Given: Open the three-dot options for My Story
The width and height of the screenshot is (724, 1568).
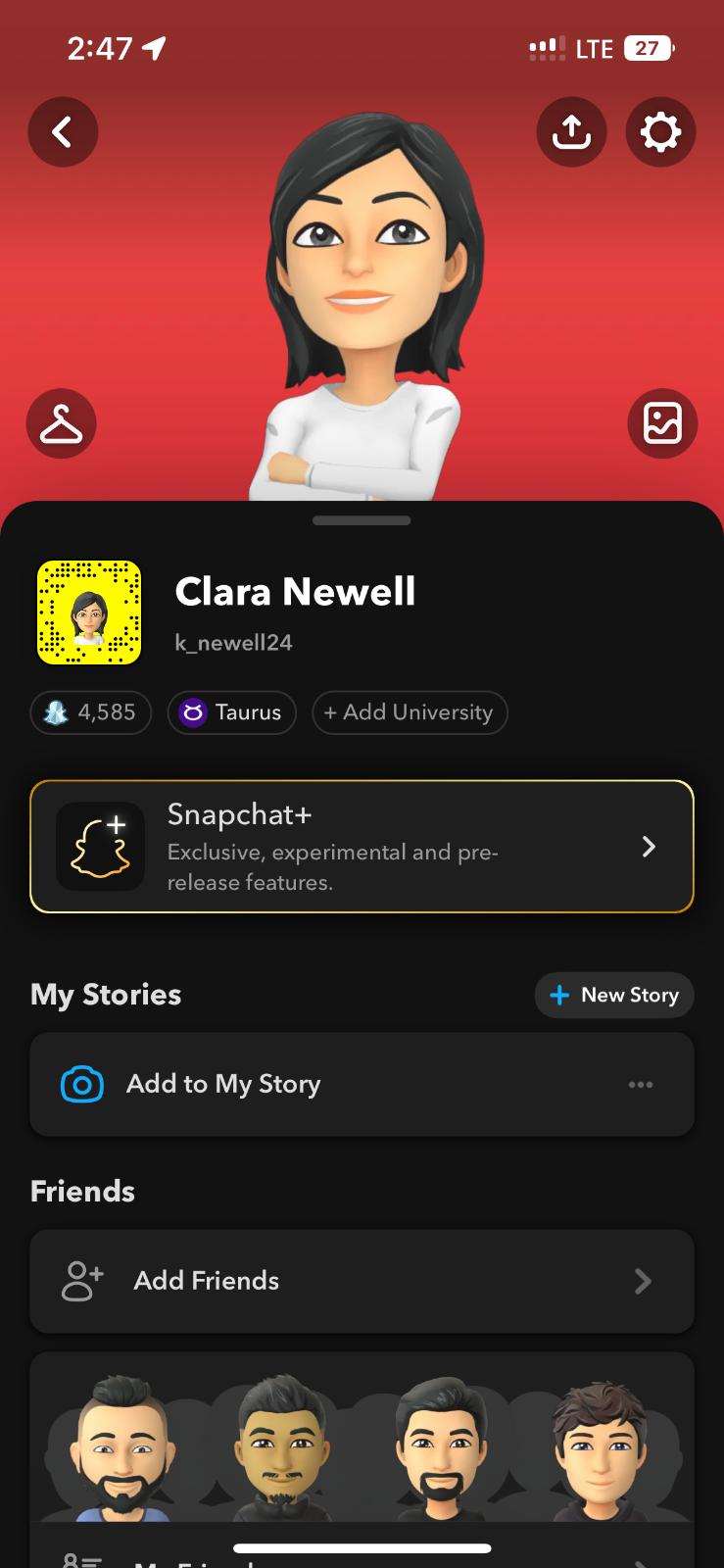Looking at the screenshot, I should click(641, 1085).
